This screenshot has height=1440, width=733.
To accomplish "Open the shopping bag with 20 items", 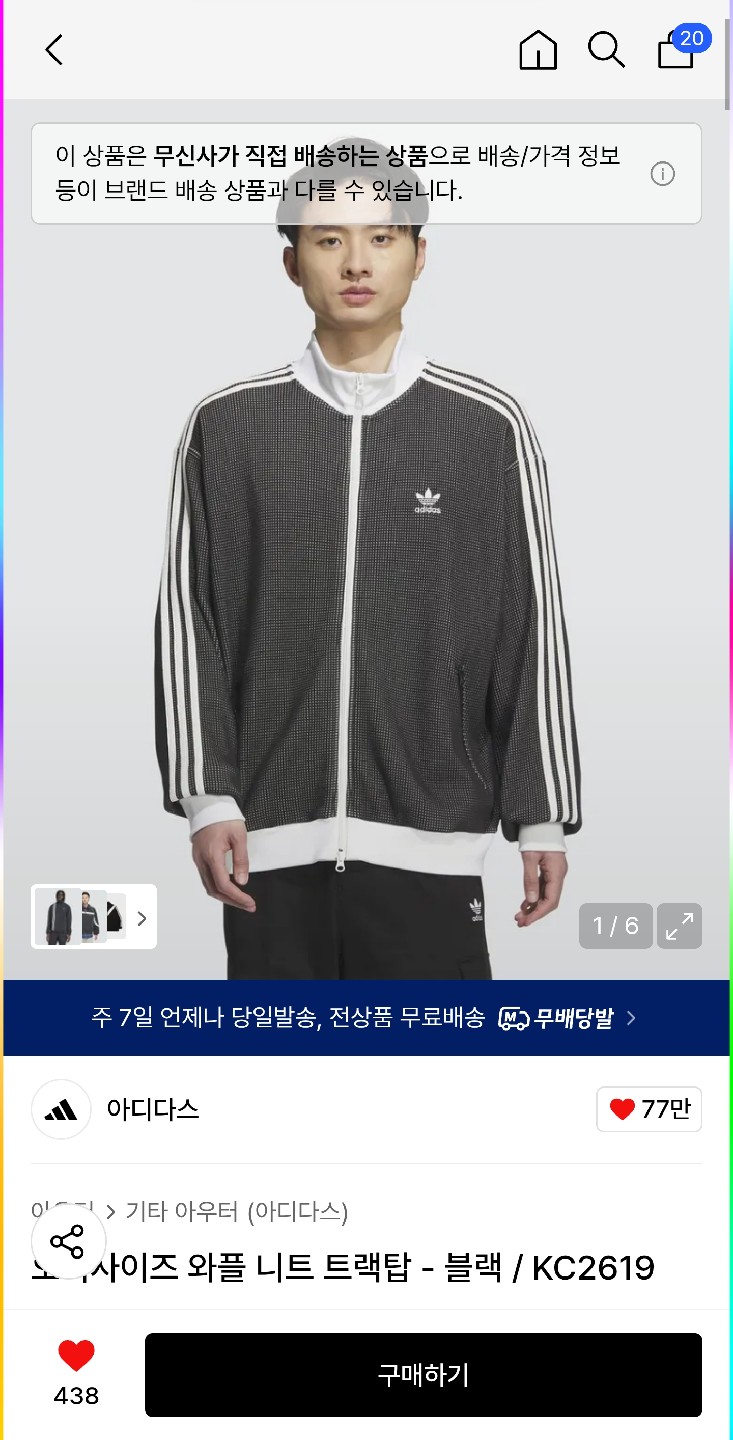I will pyautogui.click(x=678, y=49).
